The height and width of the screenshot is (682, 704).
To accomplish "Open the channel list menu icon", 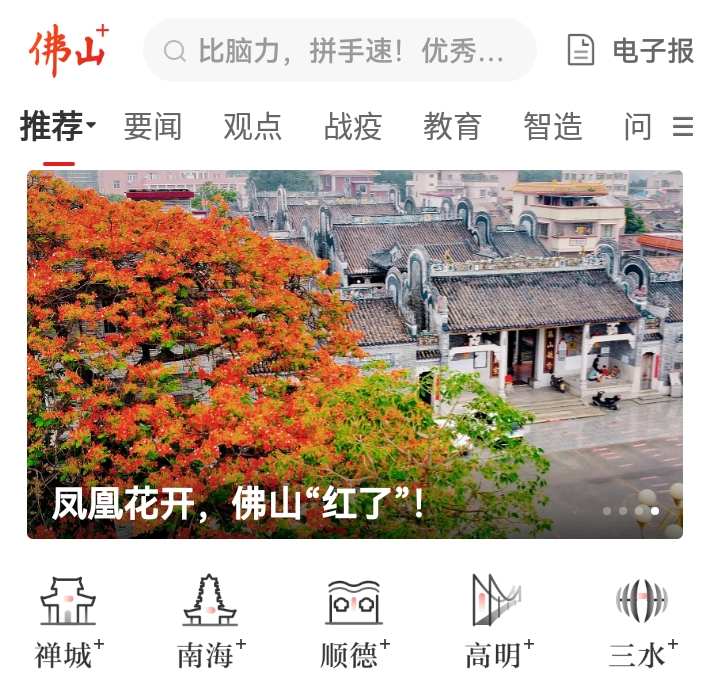I will [x=683, y=127].
